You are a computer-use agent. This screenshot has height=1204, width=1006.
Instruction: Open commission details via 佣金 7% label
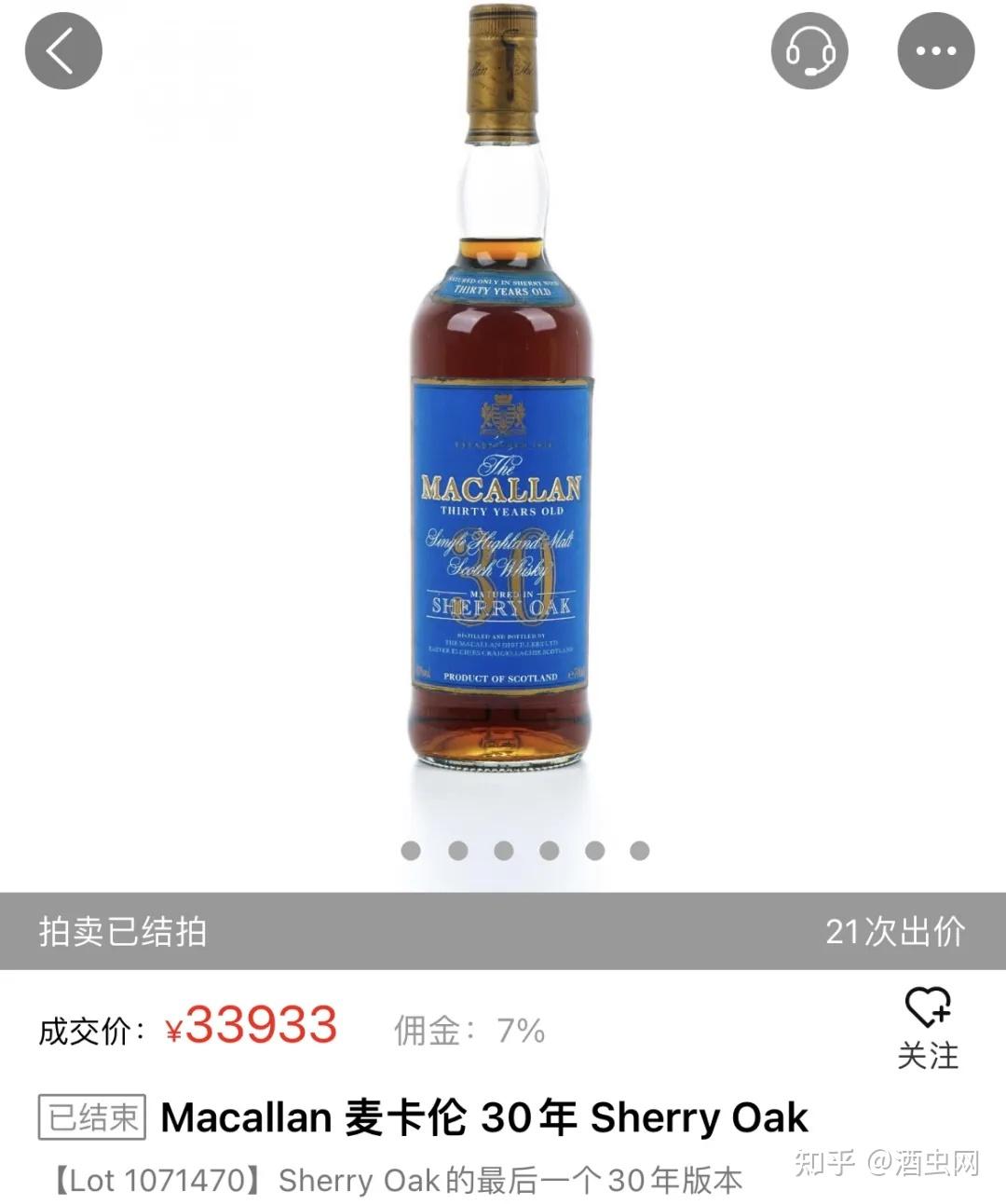coord(466,1031)
